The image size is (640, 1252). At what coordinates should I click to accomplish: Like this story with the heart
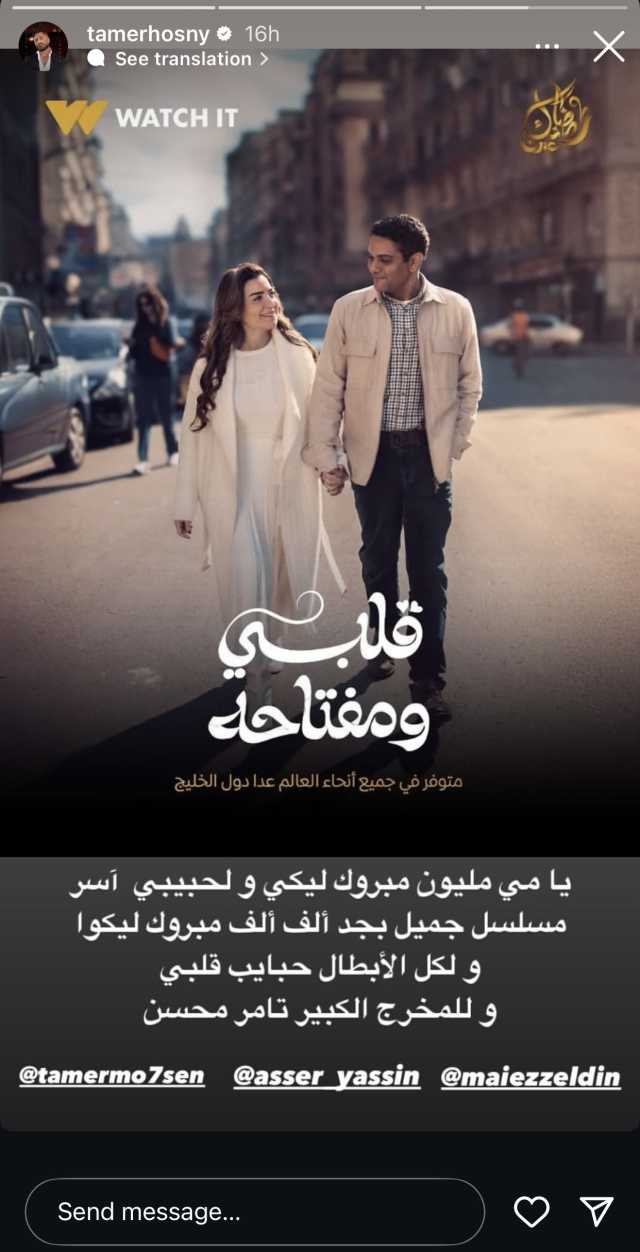click(x=531, y=1211)
